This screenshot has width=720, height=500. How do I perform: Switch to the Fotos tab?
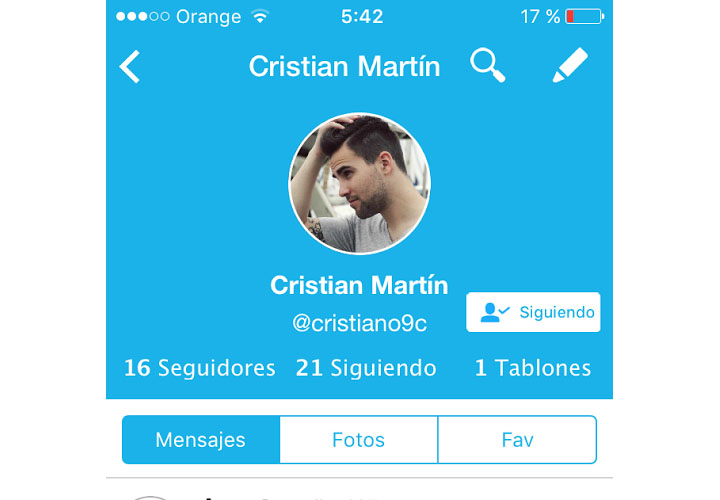(358, 440)
